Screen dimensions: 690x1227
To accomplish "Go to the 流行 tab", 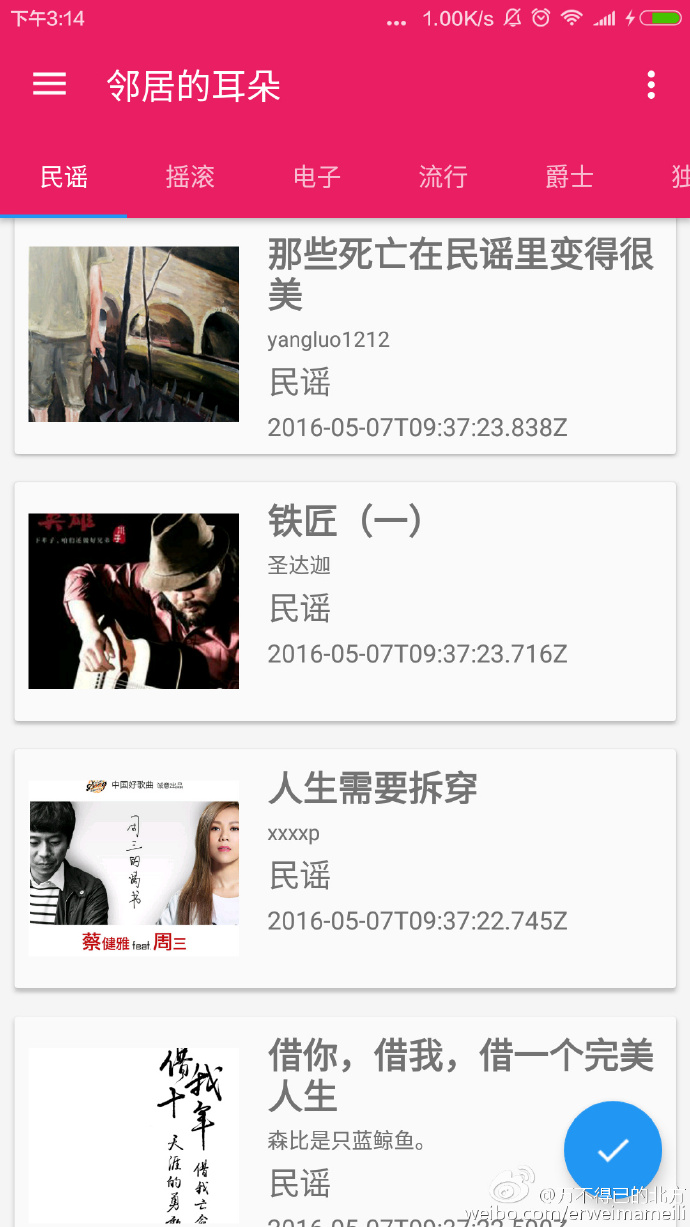I will pyautogui.click(x=443, y=178).
